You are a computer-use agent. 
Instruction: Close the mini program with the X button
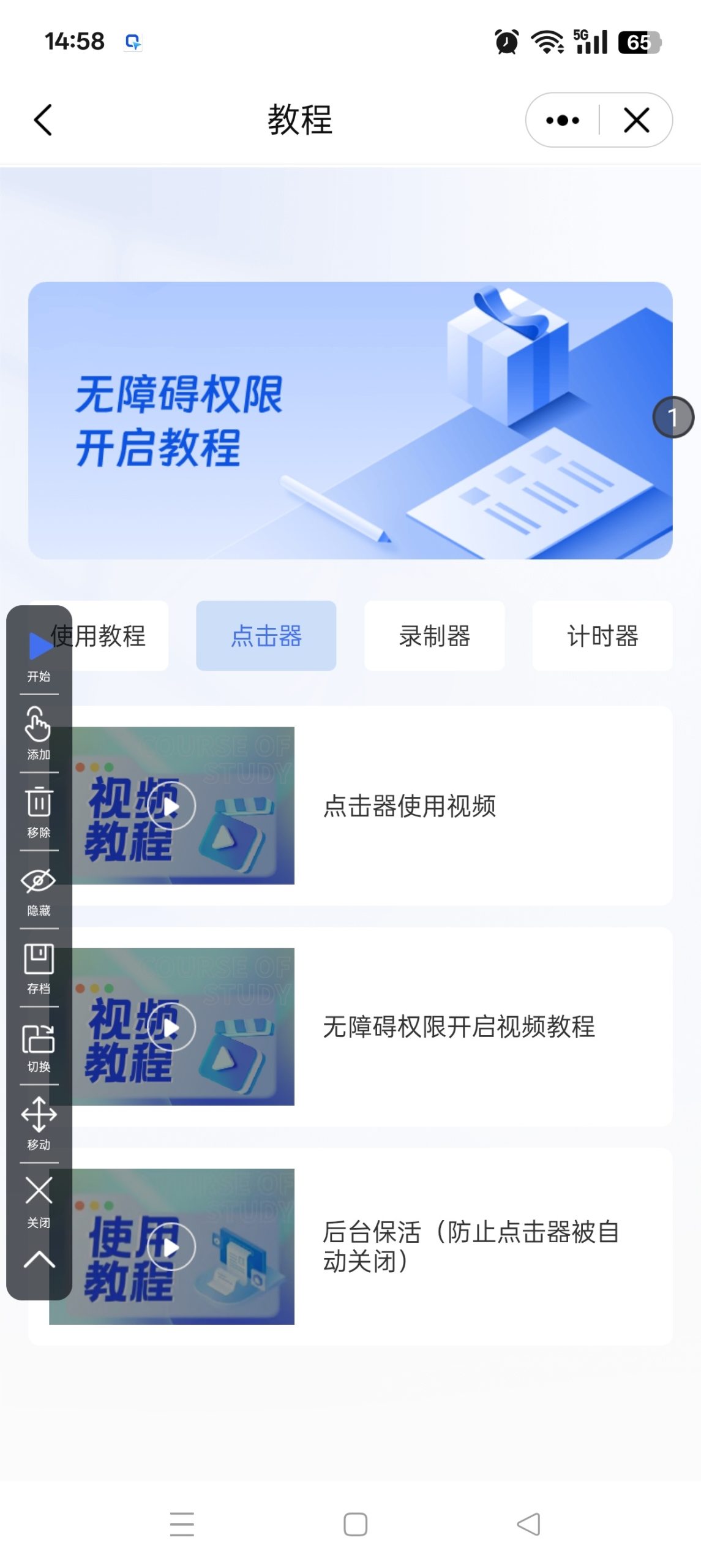pos(635,120)
